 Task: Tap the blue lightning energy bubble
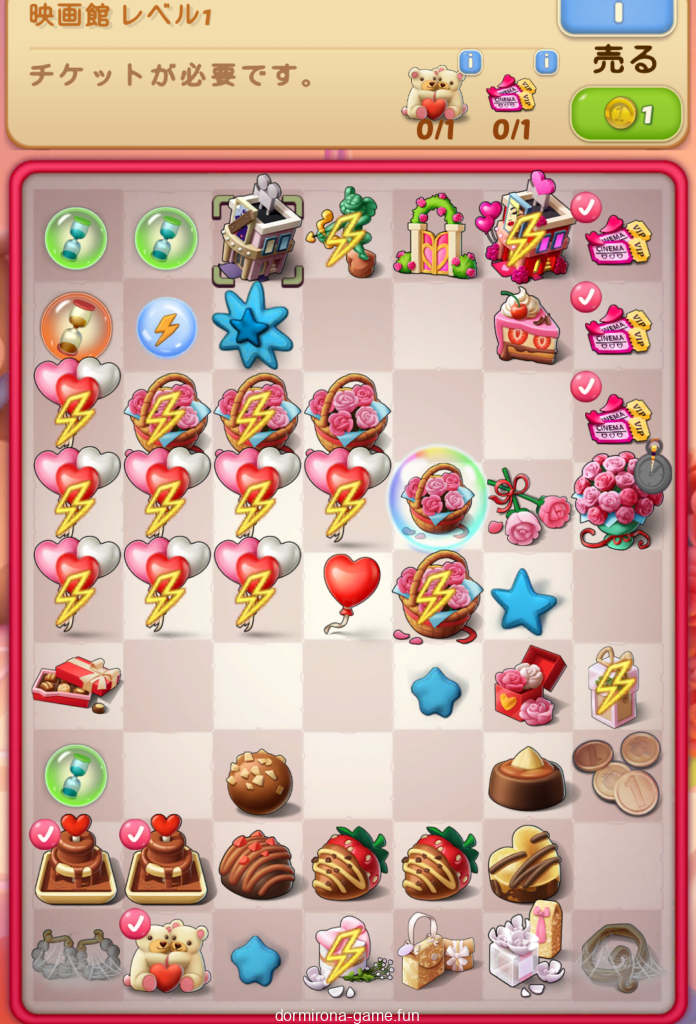click(x=166, y=326)
